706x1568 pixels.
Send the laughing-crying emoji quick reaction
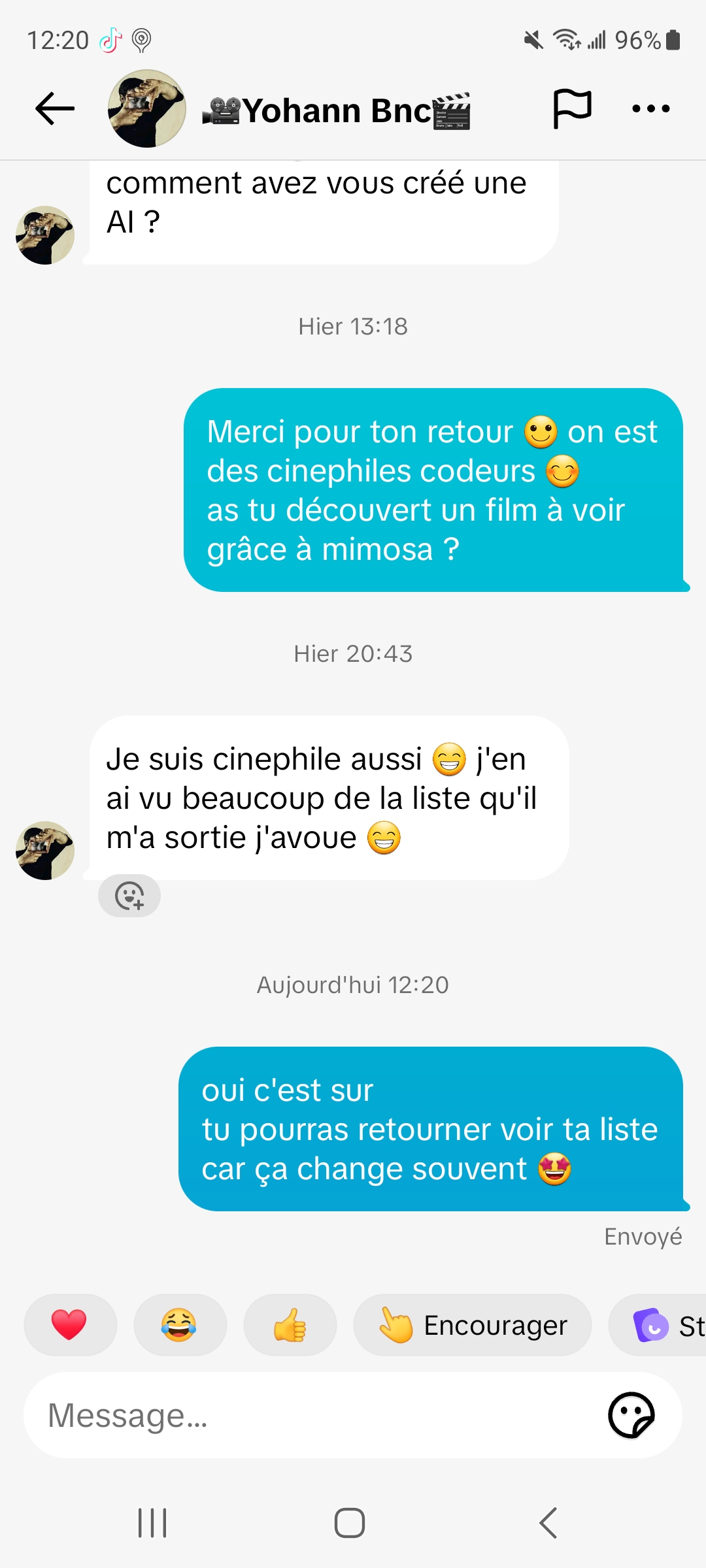[180, 1325]
